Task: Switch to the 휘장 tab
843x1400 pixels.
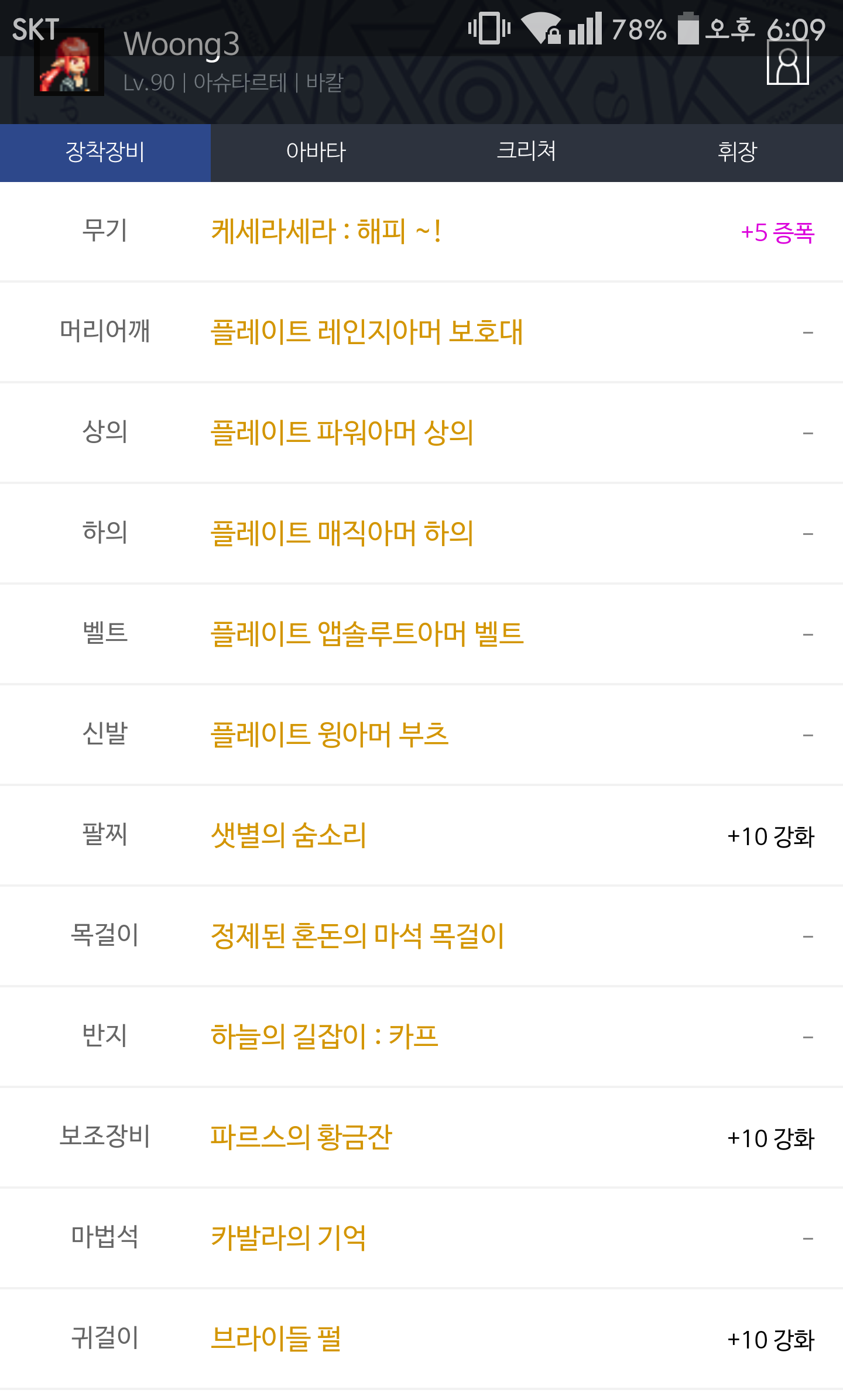Action: pyautogui.click(x=737, y=152)
